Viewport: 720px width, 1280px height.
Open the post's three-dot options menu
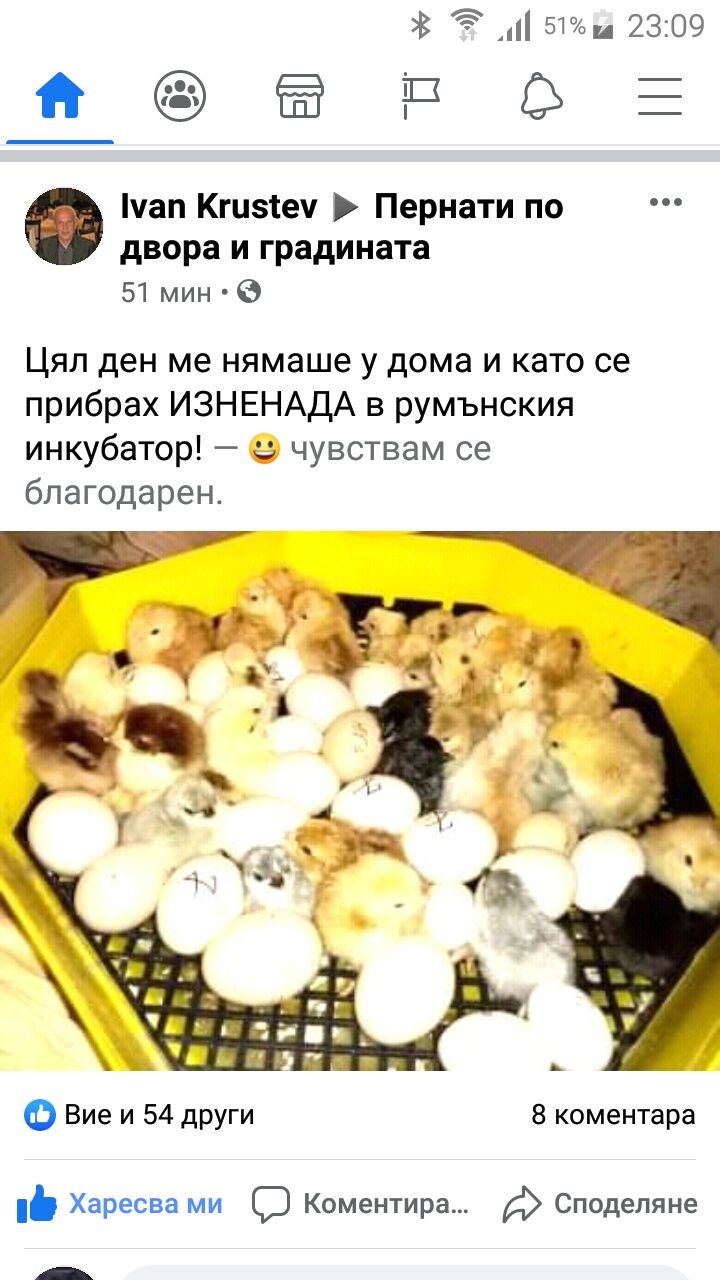pos(665,203)
